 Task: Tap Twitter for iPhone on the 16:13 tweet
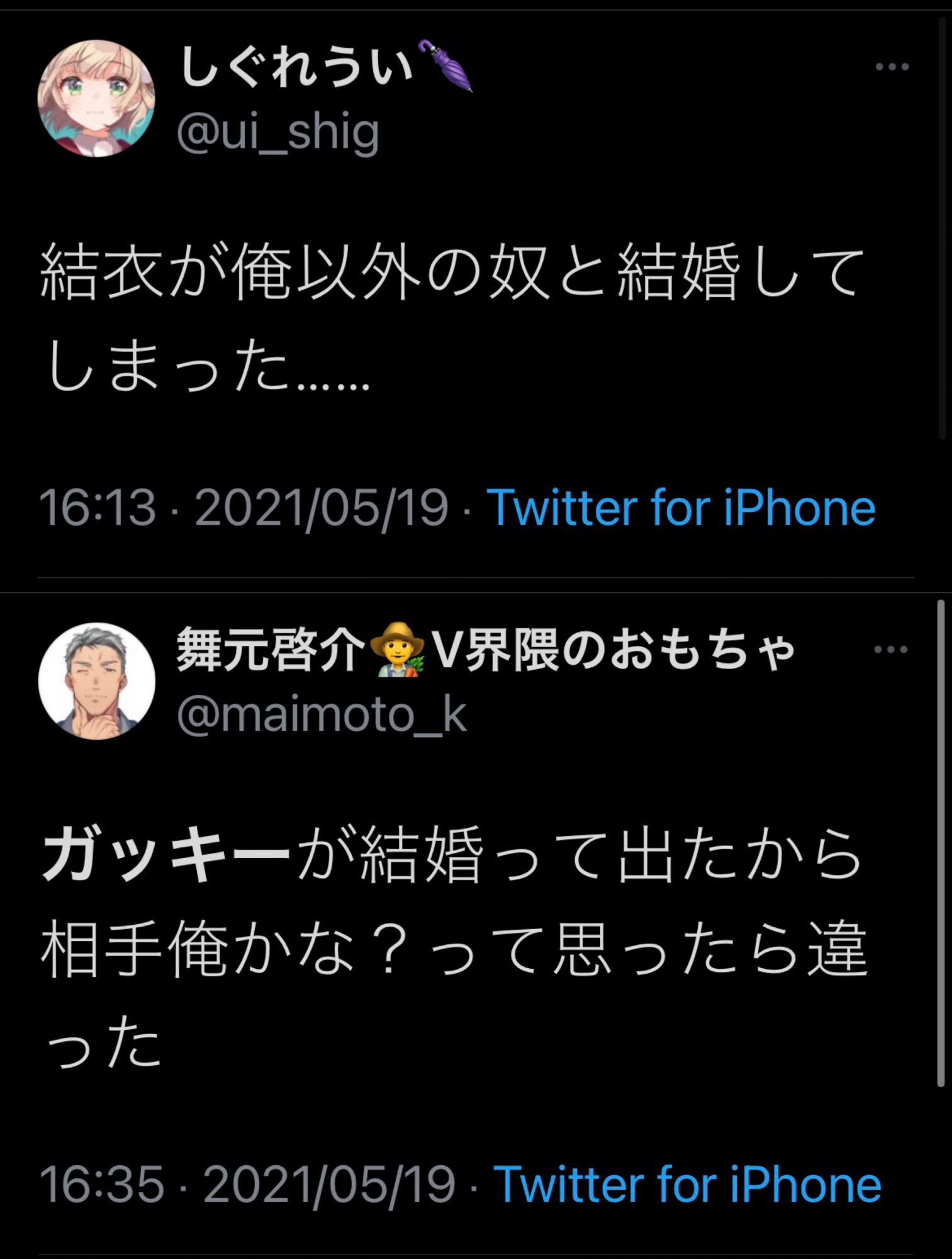click(681, 508)
